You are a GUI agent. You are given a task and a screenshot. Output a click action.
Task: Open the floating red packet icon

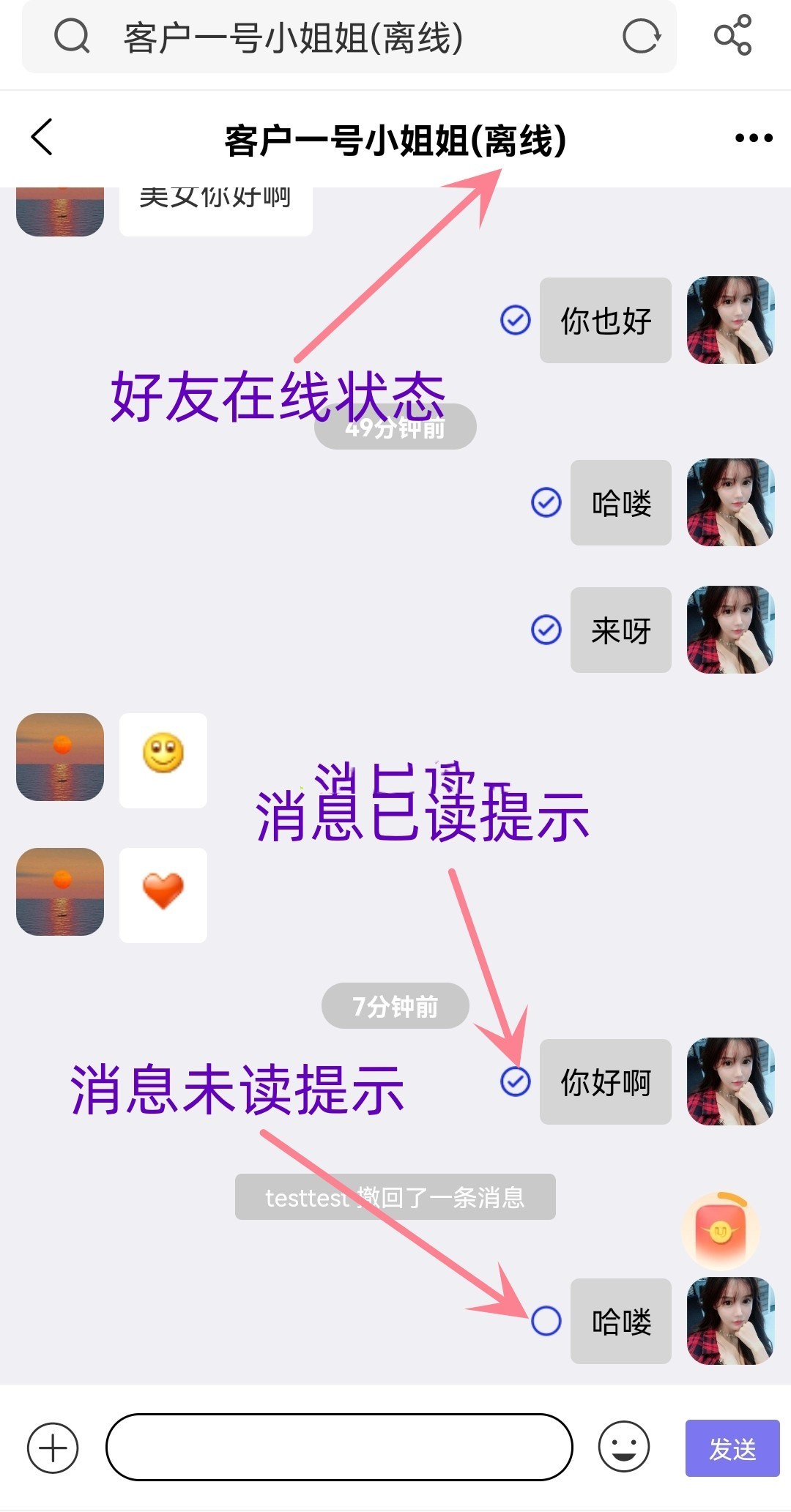(x=721, y=1231)
